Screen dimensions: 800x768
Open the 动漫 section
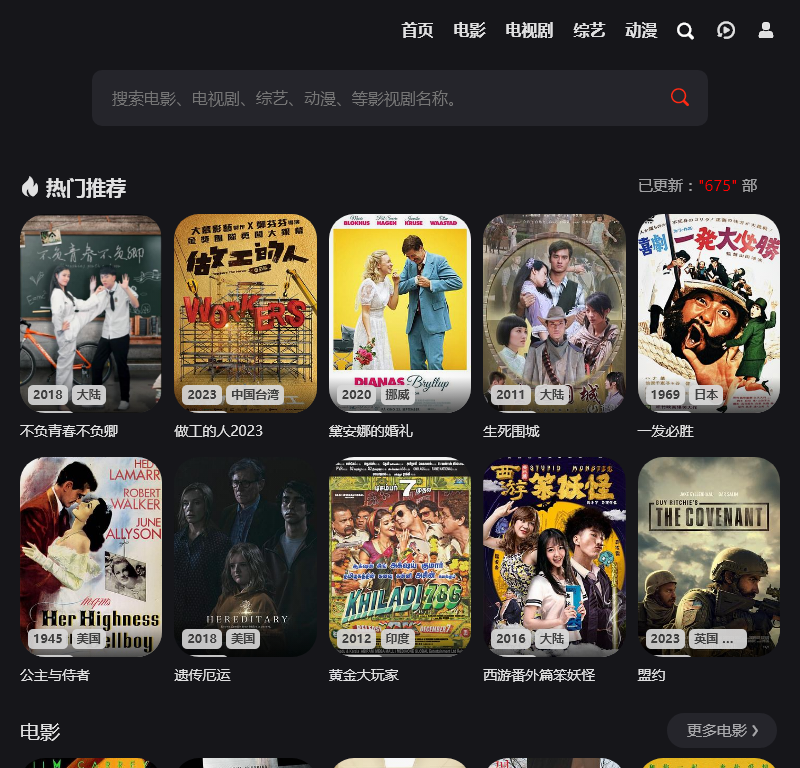641,30
